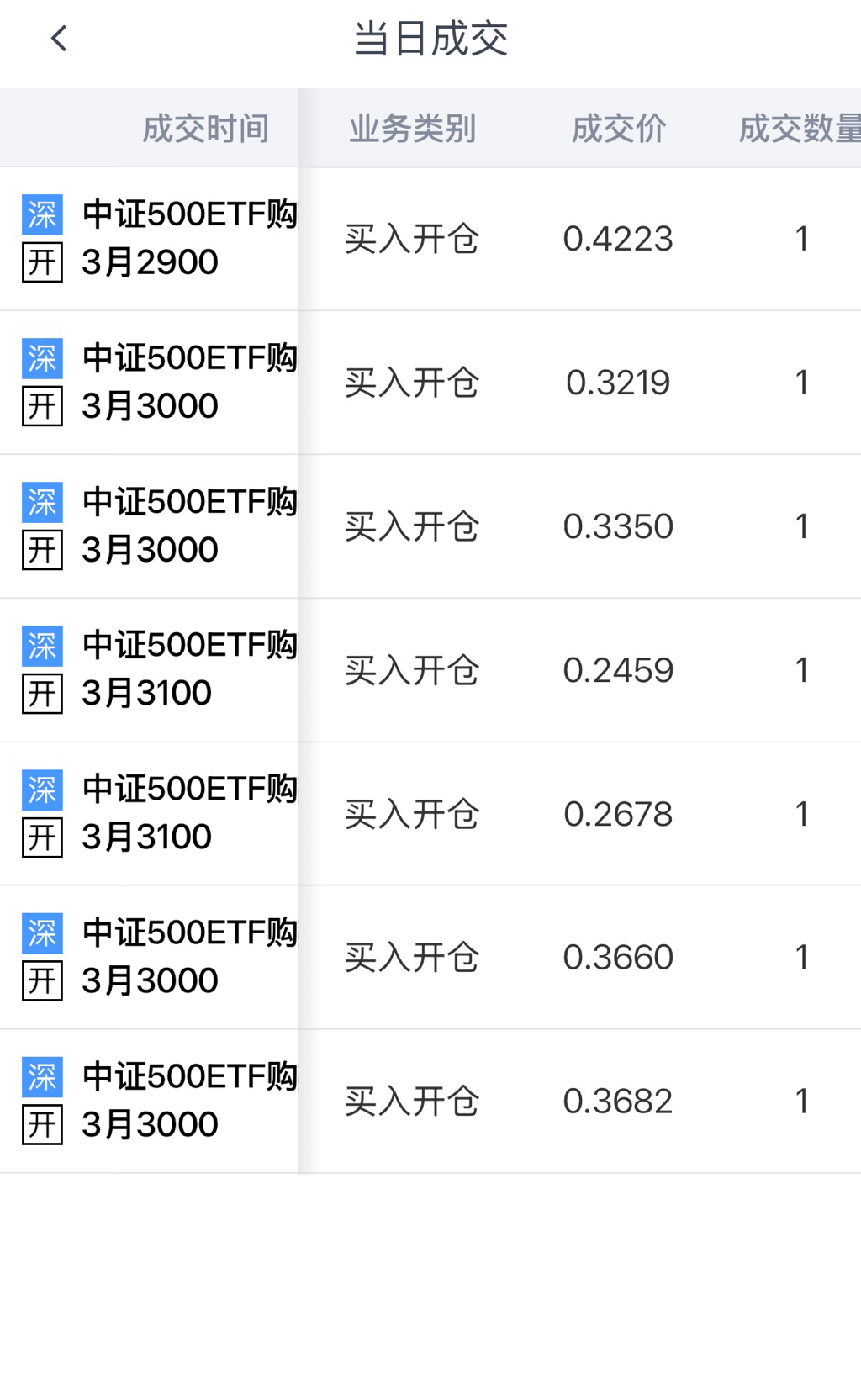Screen dimensions: 861x1400
Task: Open the trade row priced 0.2459
Action: pyautogui.click(x=617, y=670)
